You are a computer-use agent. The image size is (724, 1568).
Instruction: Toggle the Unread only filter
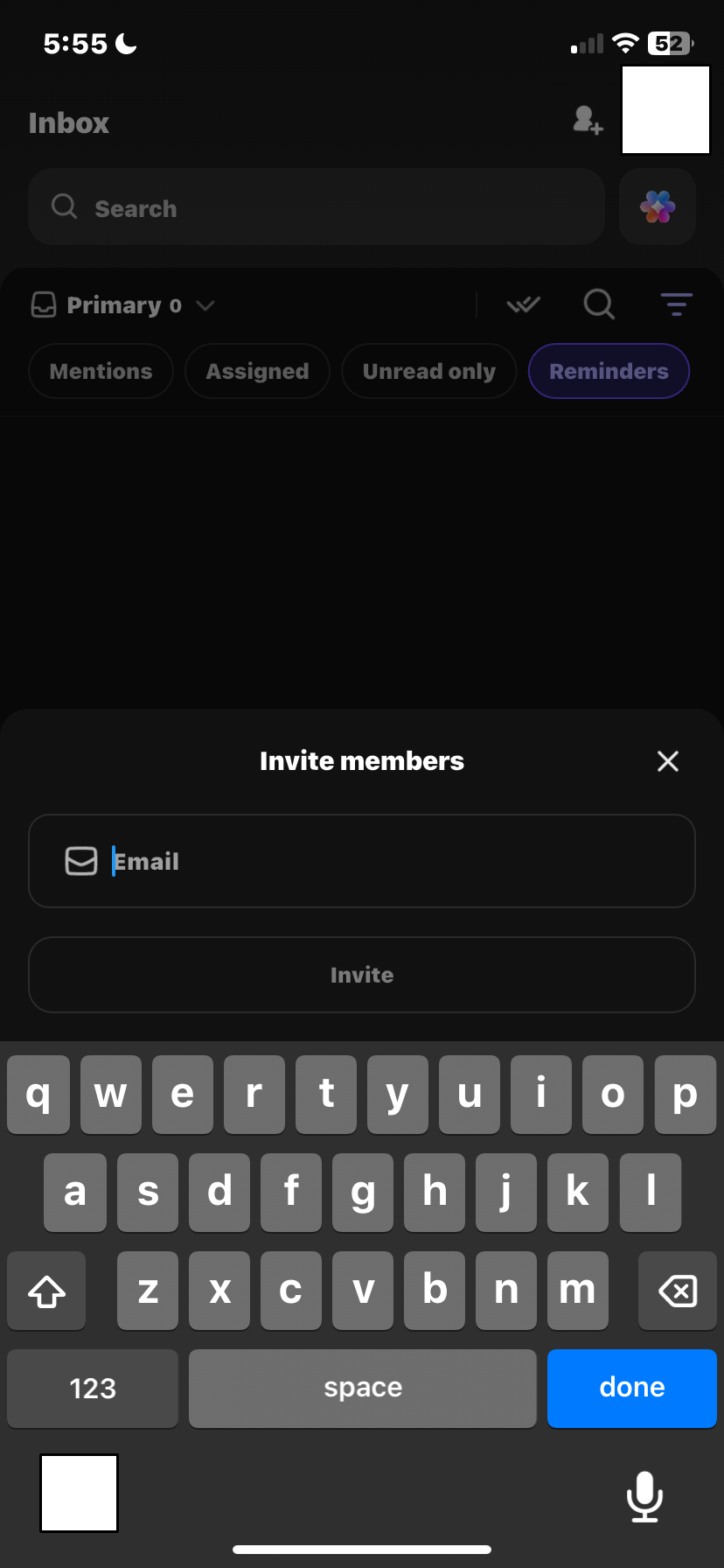point(428,371)
